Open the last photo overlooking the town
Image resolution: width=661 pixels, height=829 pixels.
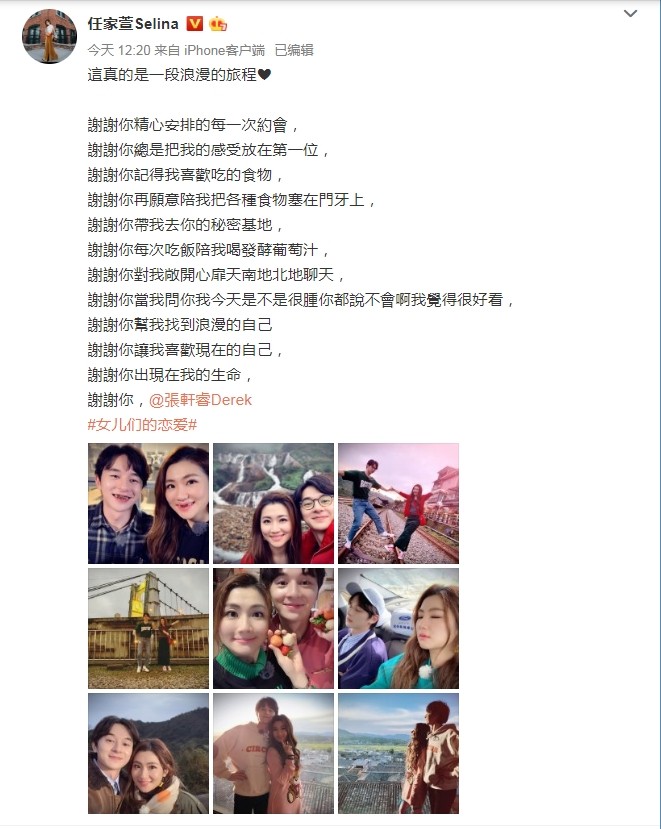pos(398,753)
